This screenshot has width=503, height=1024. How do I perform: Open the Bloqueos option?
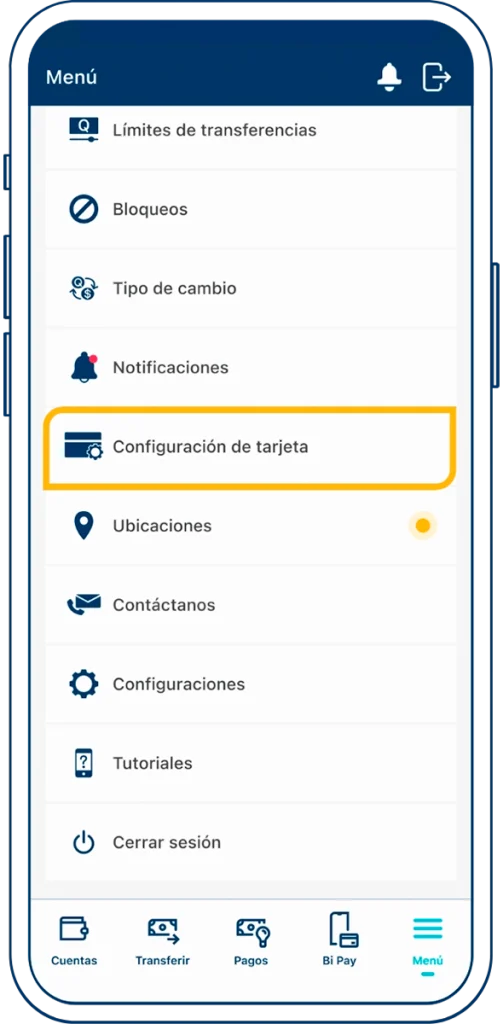[x=251, y=210]
